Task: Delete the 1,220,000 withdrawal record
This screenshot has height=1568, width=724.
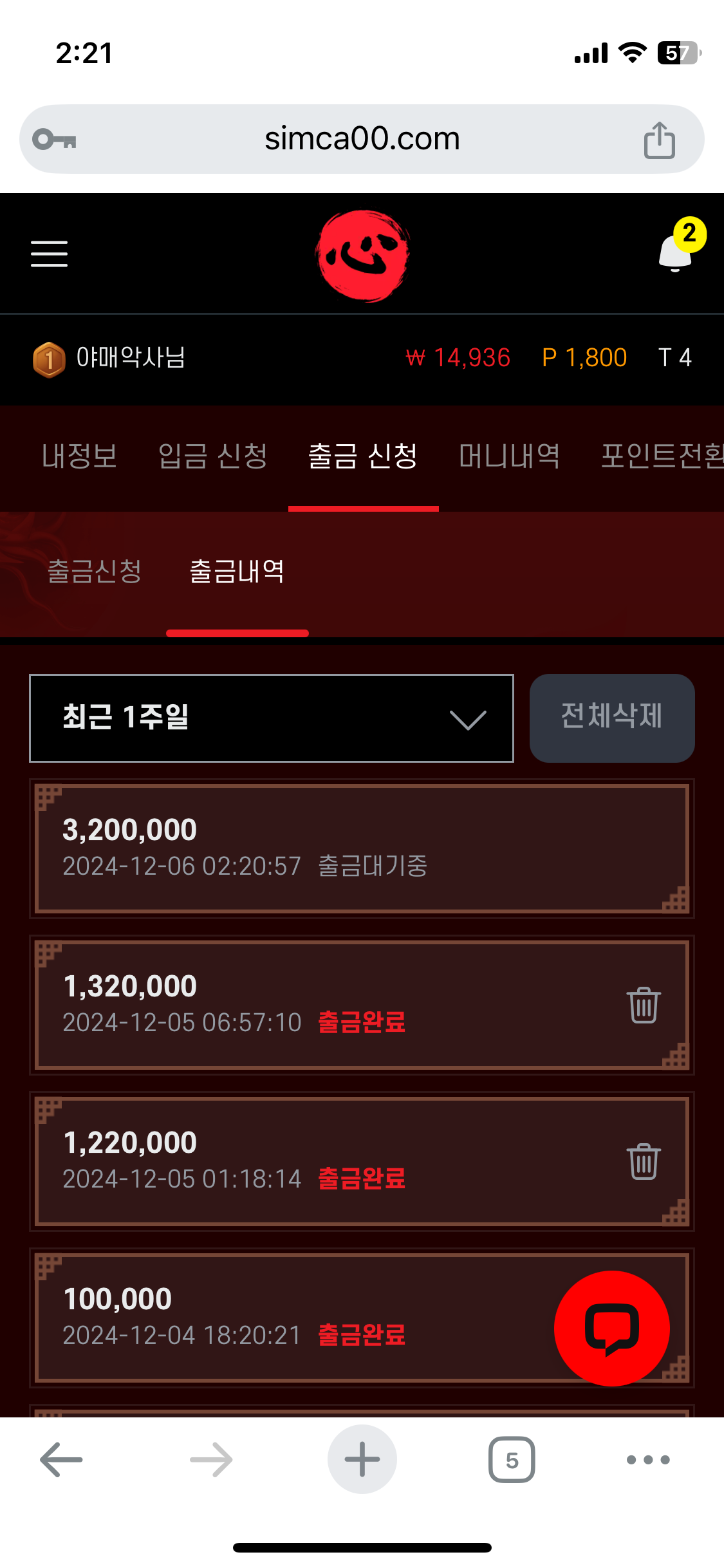Action: coord(644,1161)
